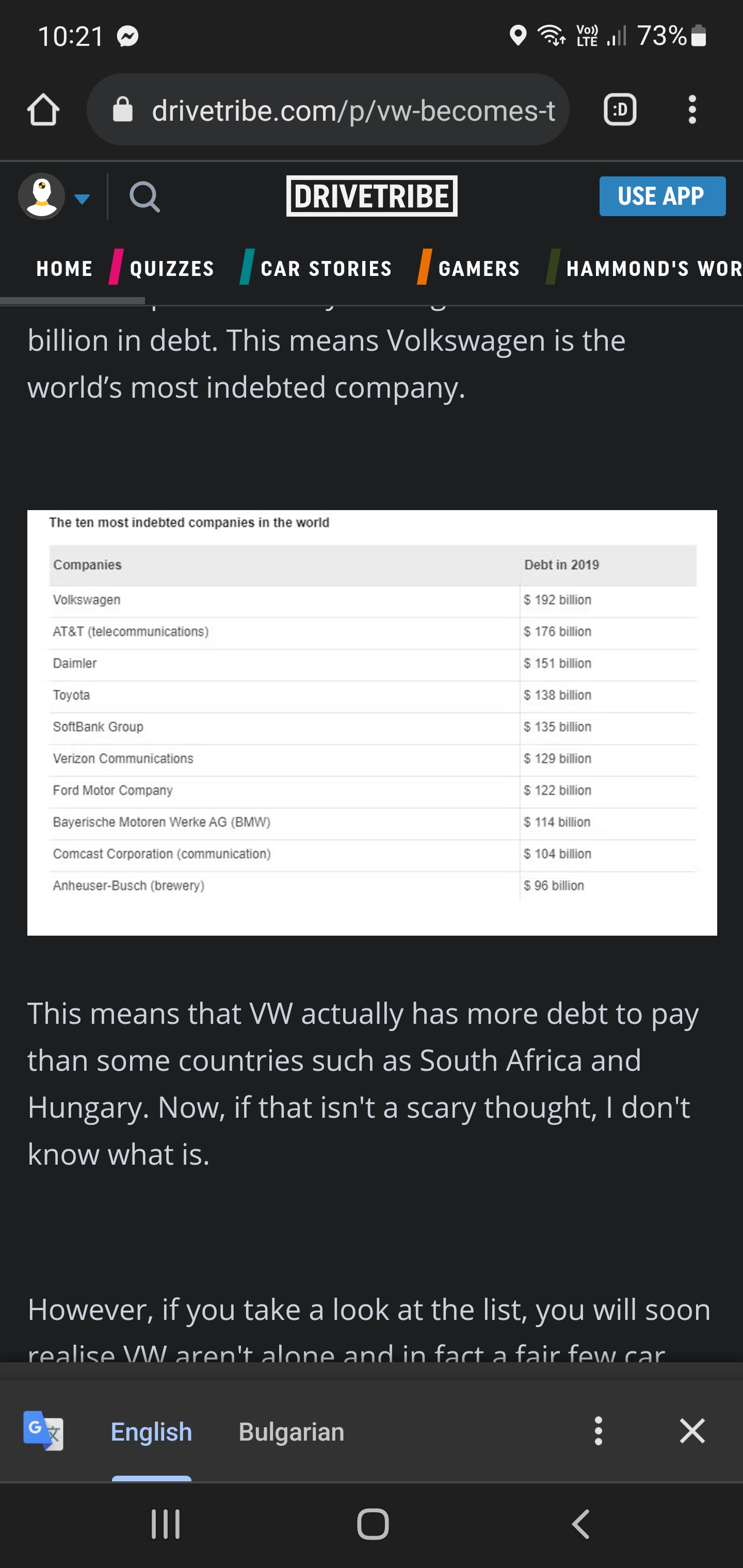Open the profile avatar dropdown
The height and width of the screenshot is (1568, 743).
pyautogui.click(x=54, y=197)
